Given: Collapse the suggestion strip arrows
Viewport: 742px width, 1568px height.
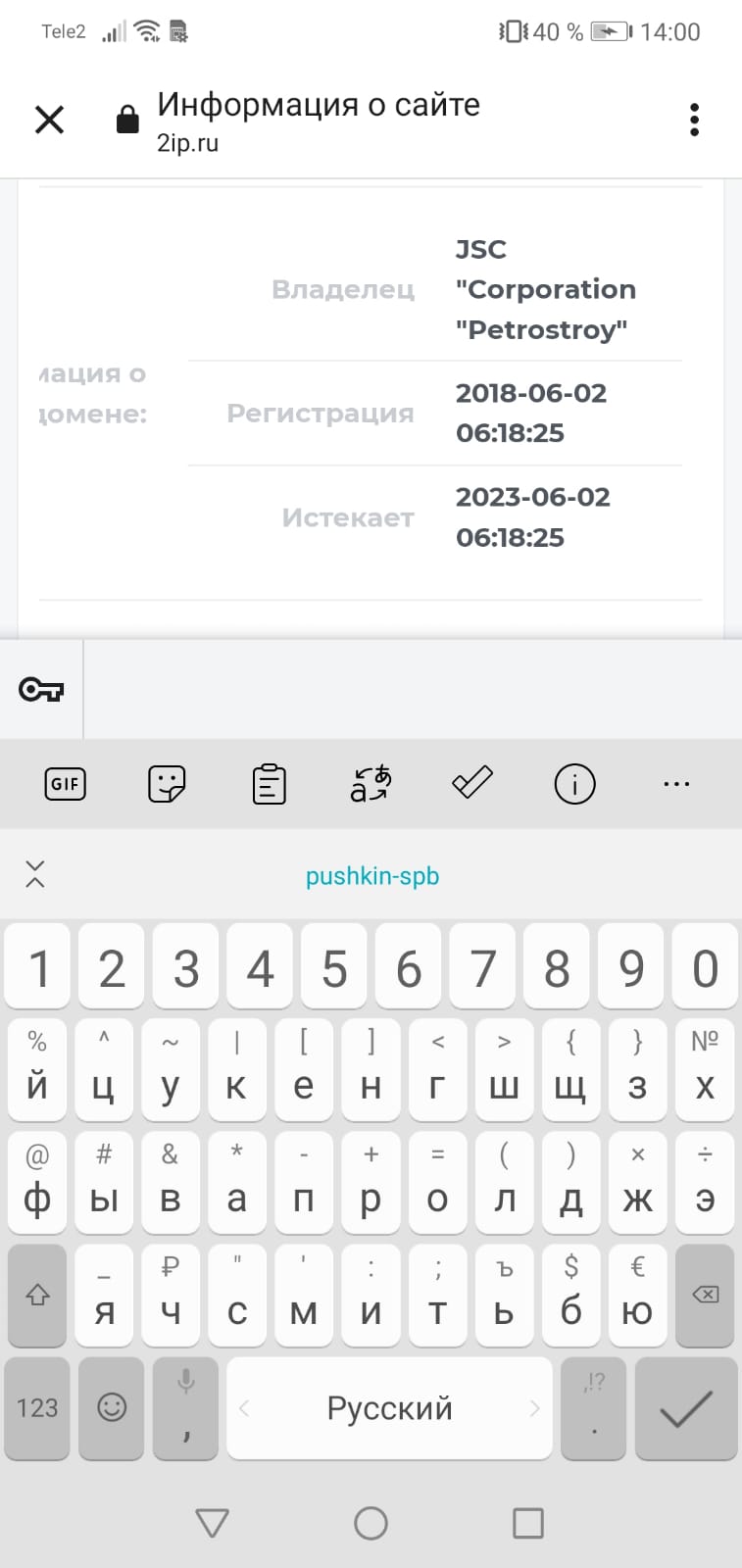Looking at the screenshot, I should click(35, 874).
